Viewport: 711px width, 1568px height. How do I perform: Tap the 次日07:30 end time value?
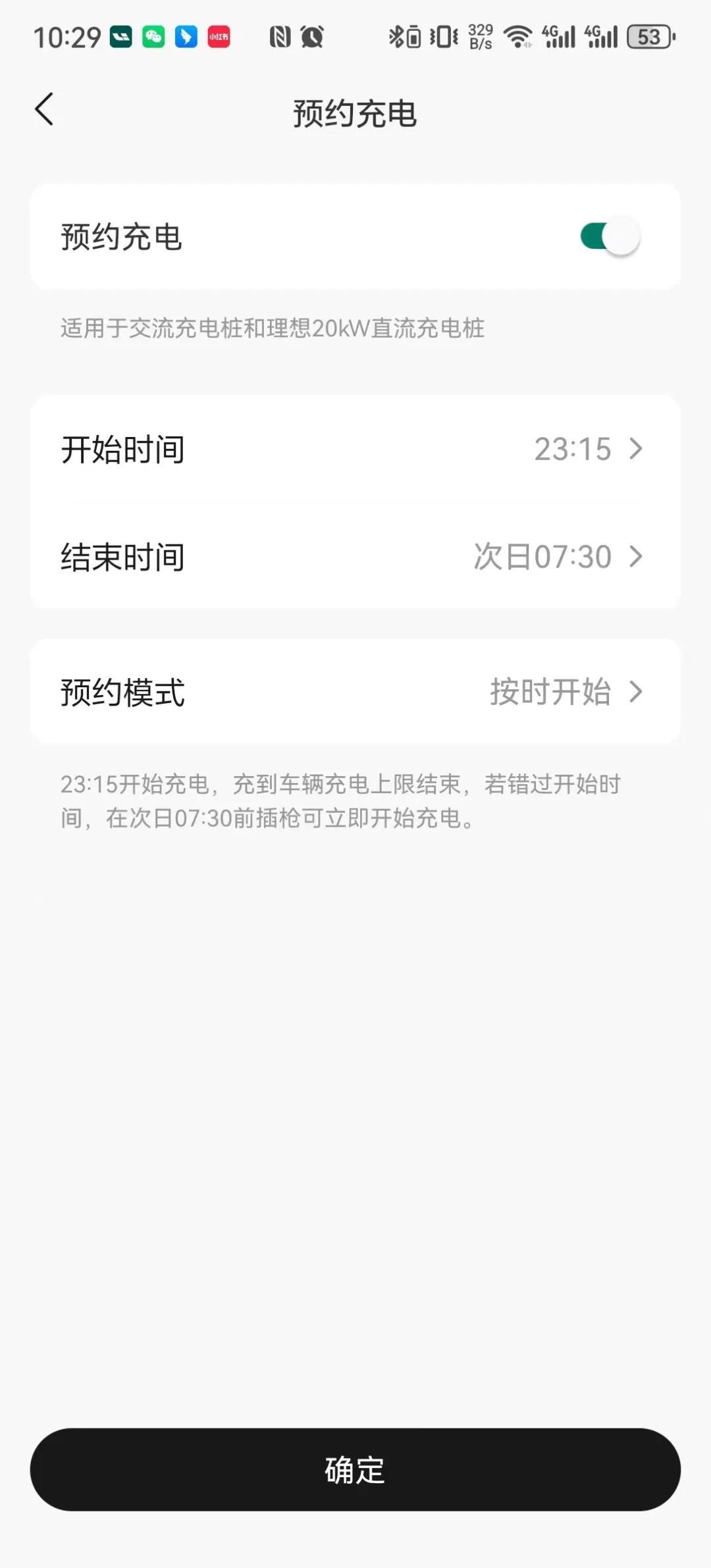(542, 556)
